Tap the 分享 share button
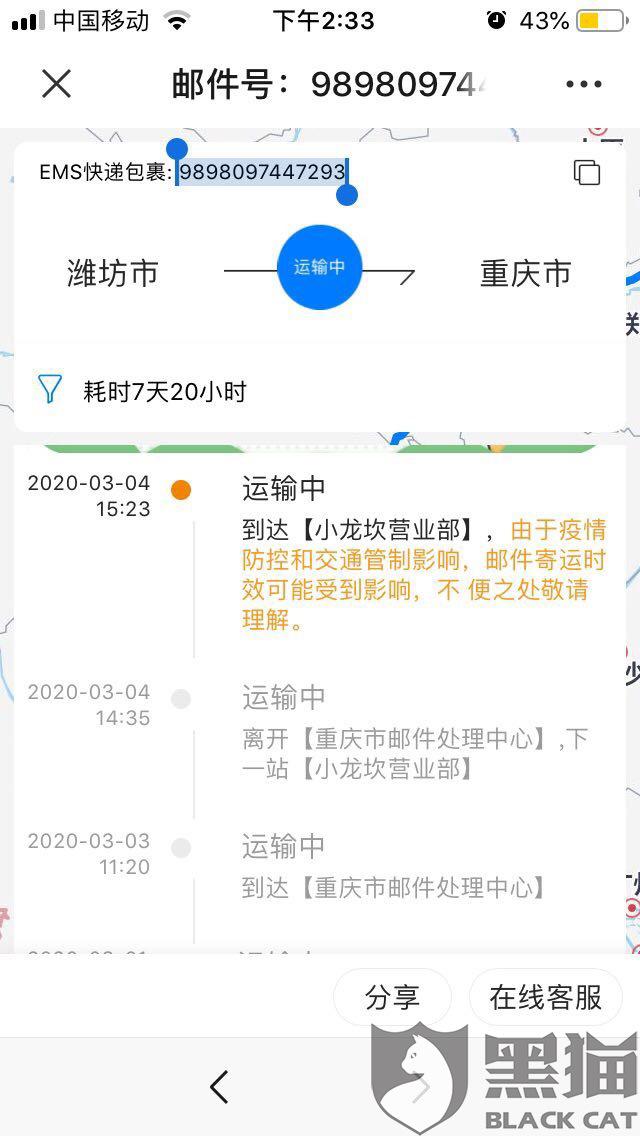 click(x=392, y=998)
